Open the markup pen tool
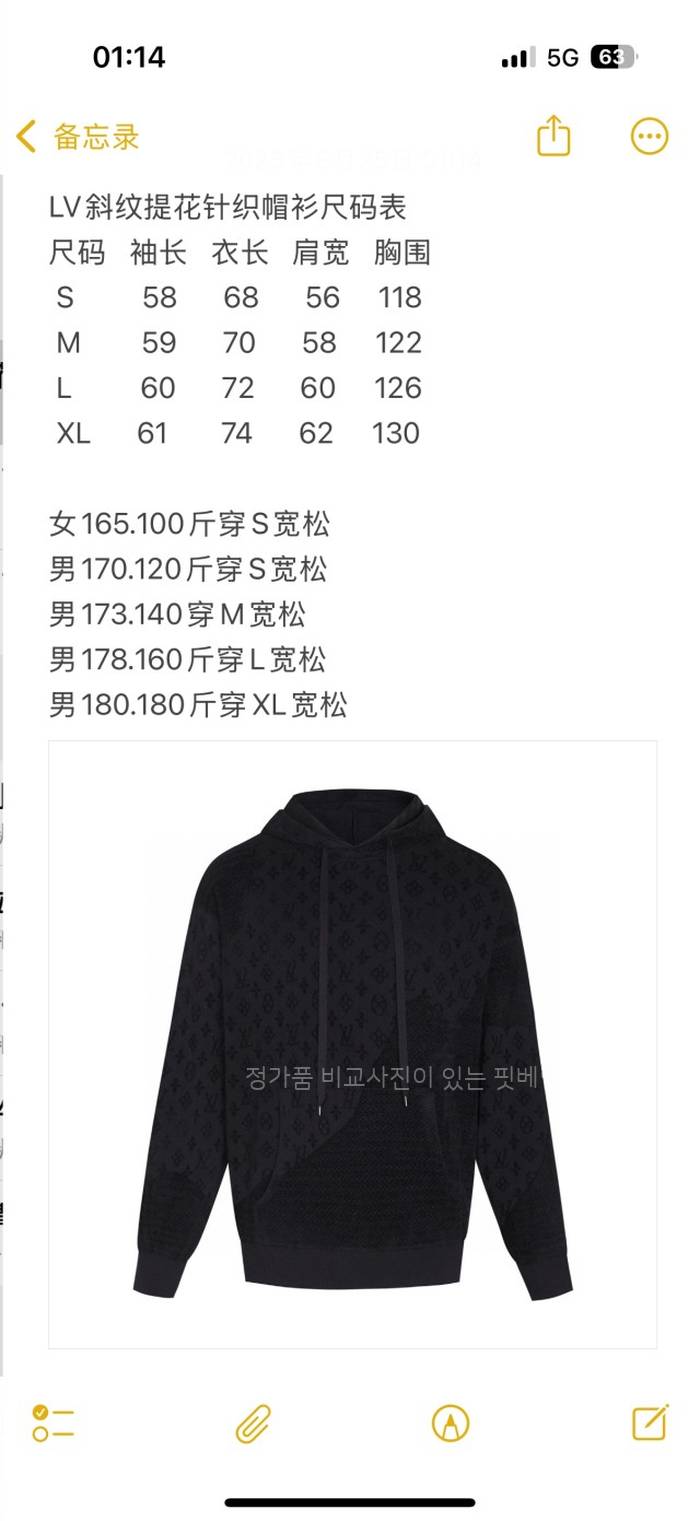 (450, 1423)
